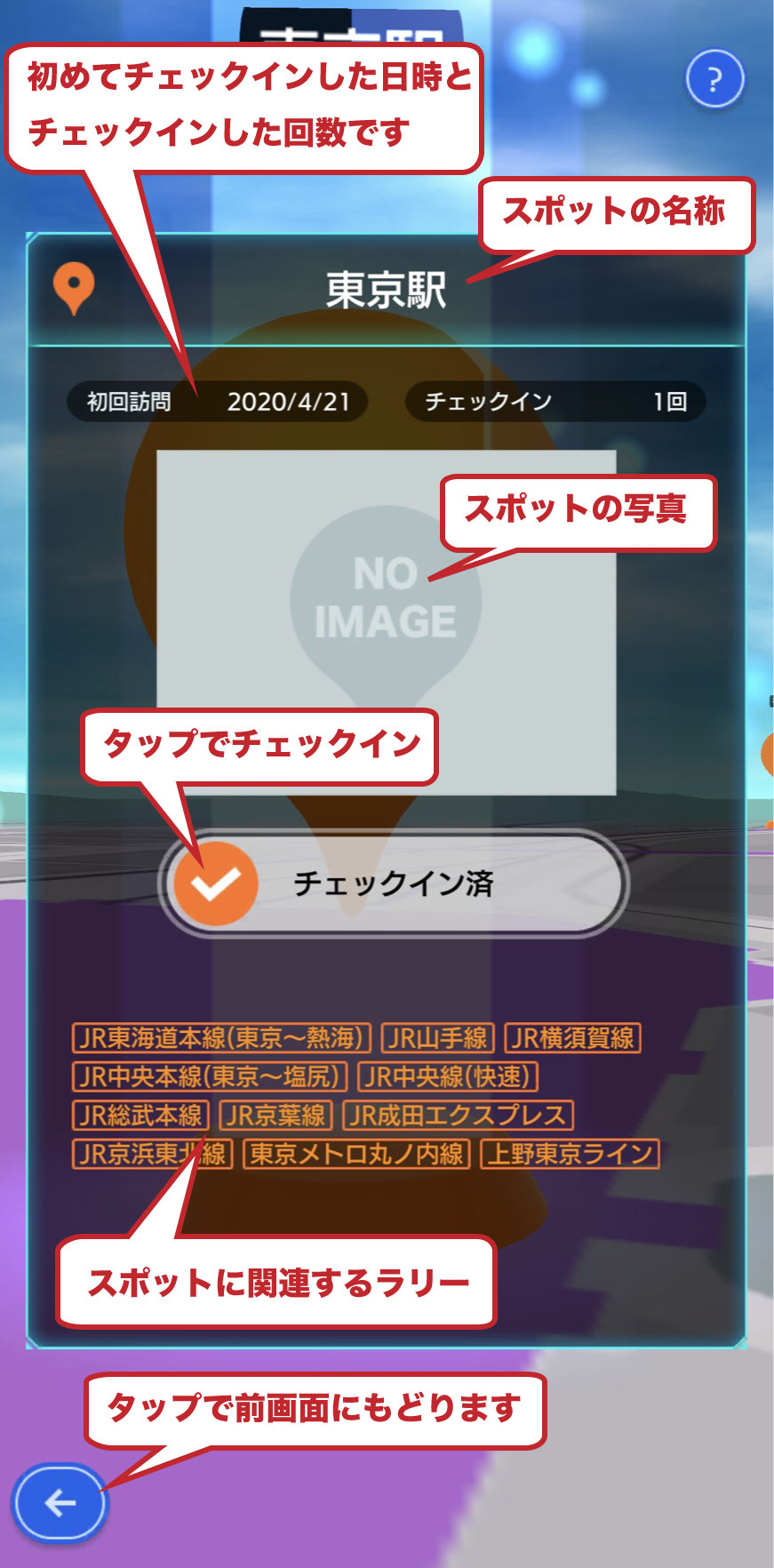This screenshot has height=1568, width=774.
Task: Select the 上野東京ライン rally tag
Action: [570, 1154]
